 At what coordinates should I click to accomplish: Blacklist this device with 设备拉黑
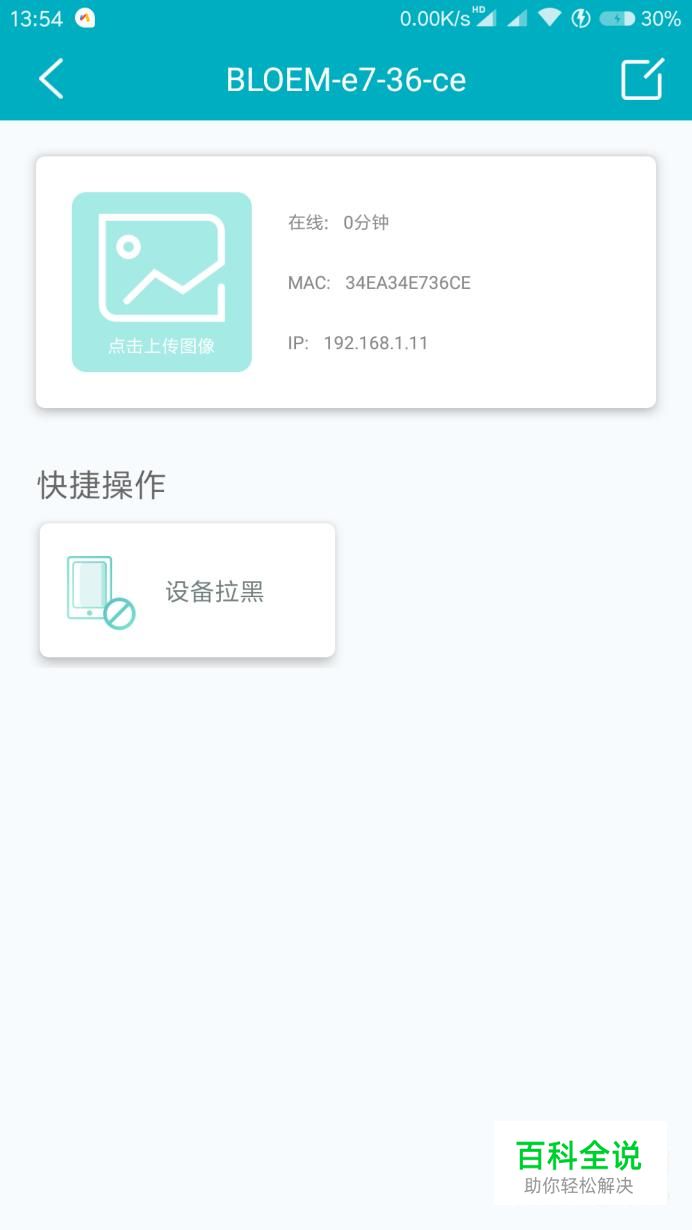click(187, 590)
